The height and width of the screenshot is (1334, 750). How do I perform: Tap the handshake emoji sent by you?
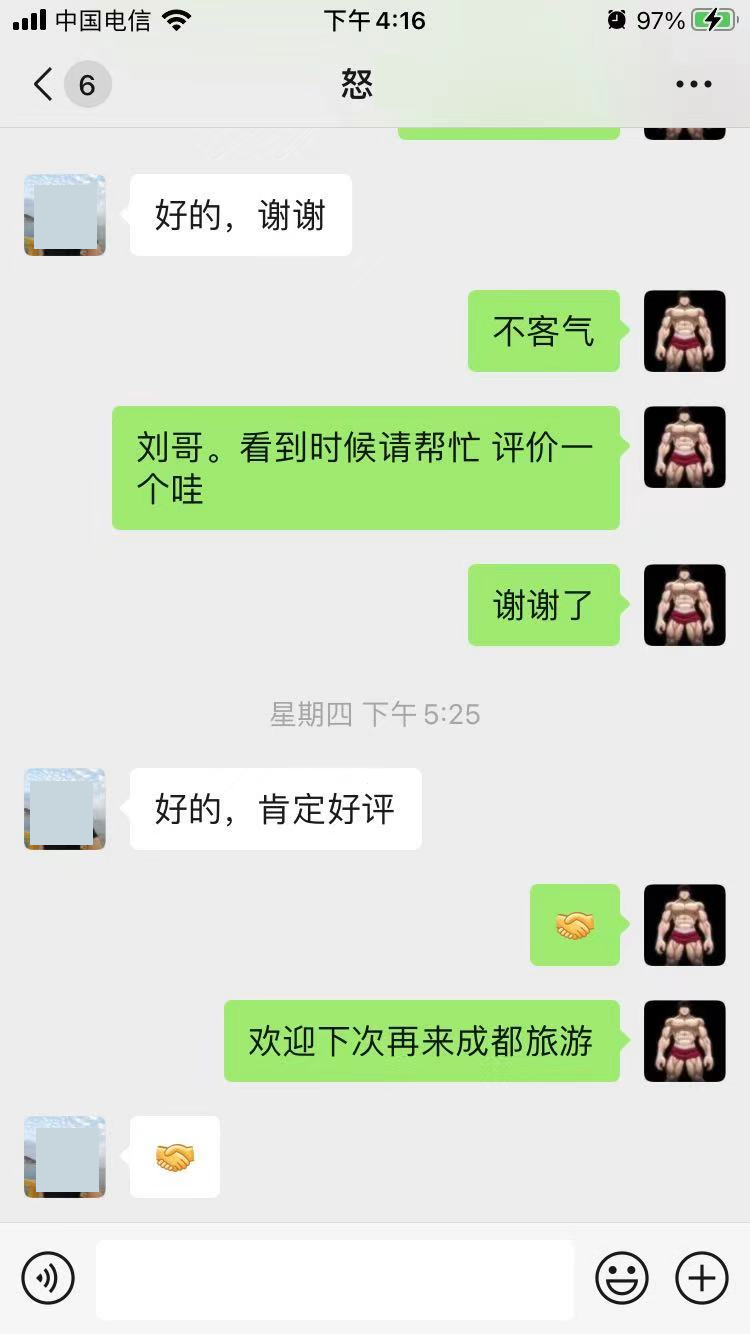click(x=575, y=925)
